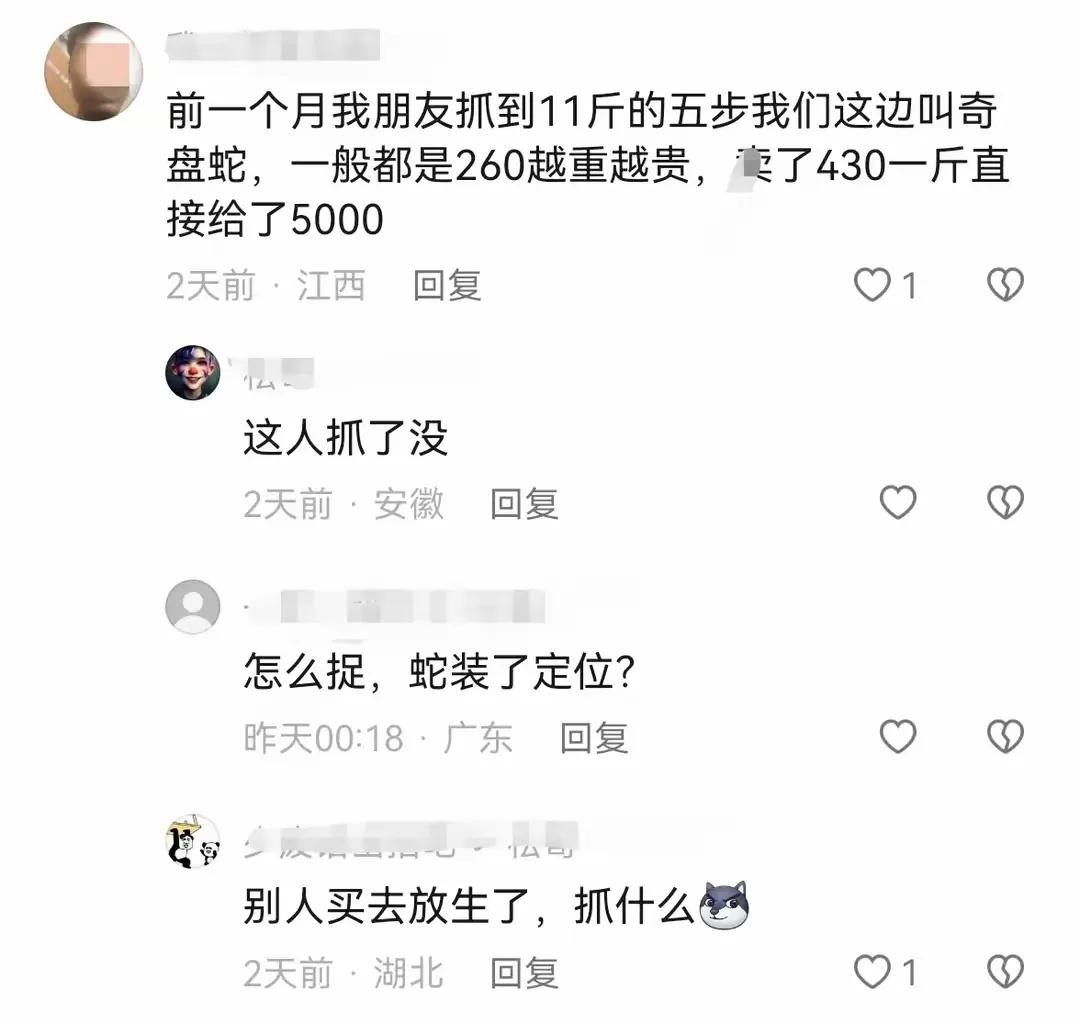Dislike the comment 这人抓了没
The image size is (1080, 1024).
1005,503
